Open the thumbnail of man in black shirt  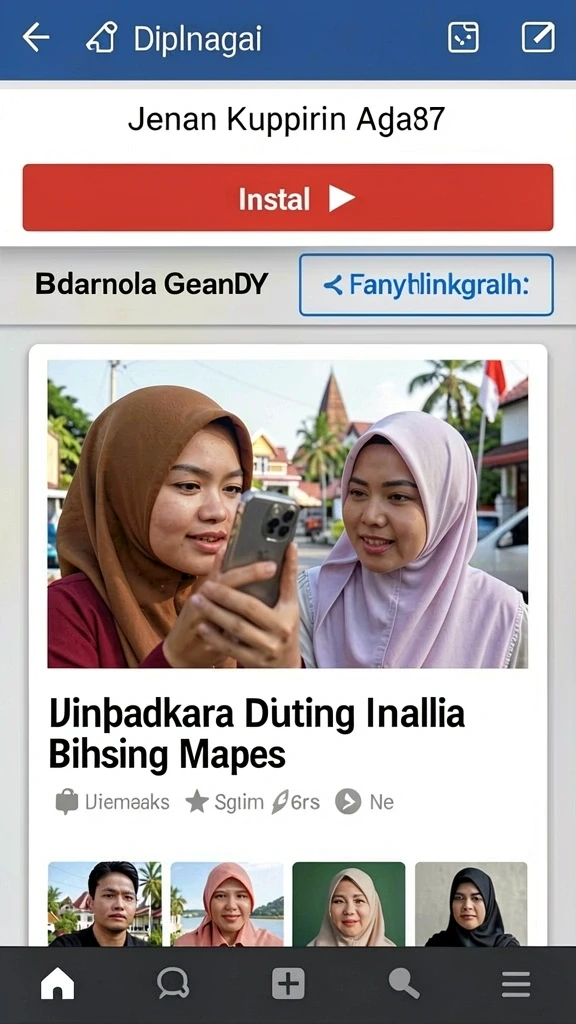(104, 904)
